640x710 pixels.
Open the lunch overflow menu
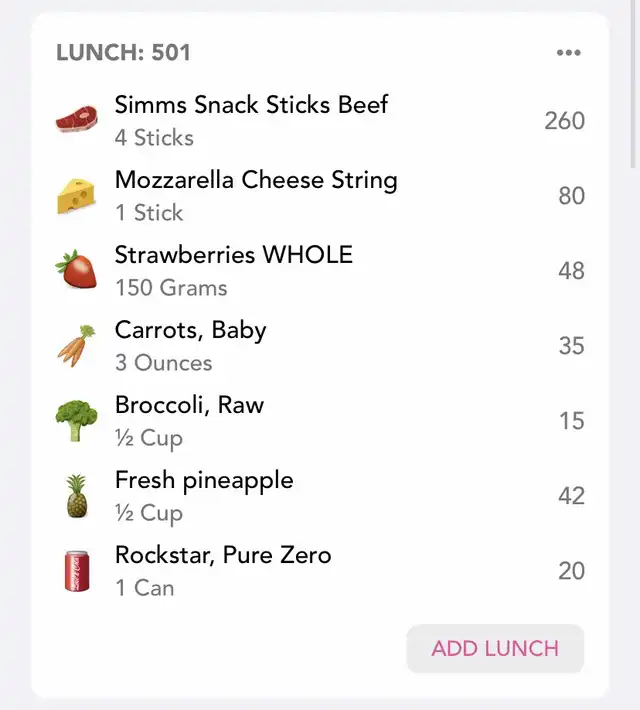[x=568, y=53]
